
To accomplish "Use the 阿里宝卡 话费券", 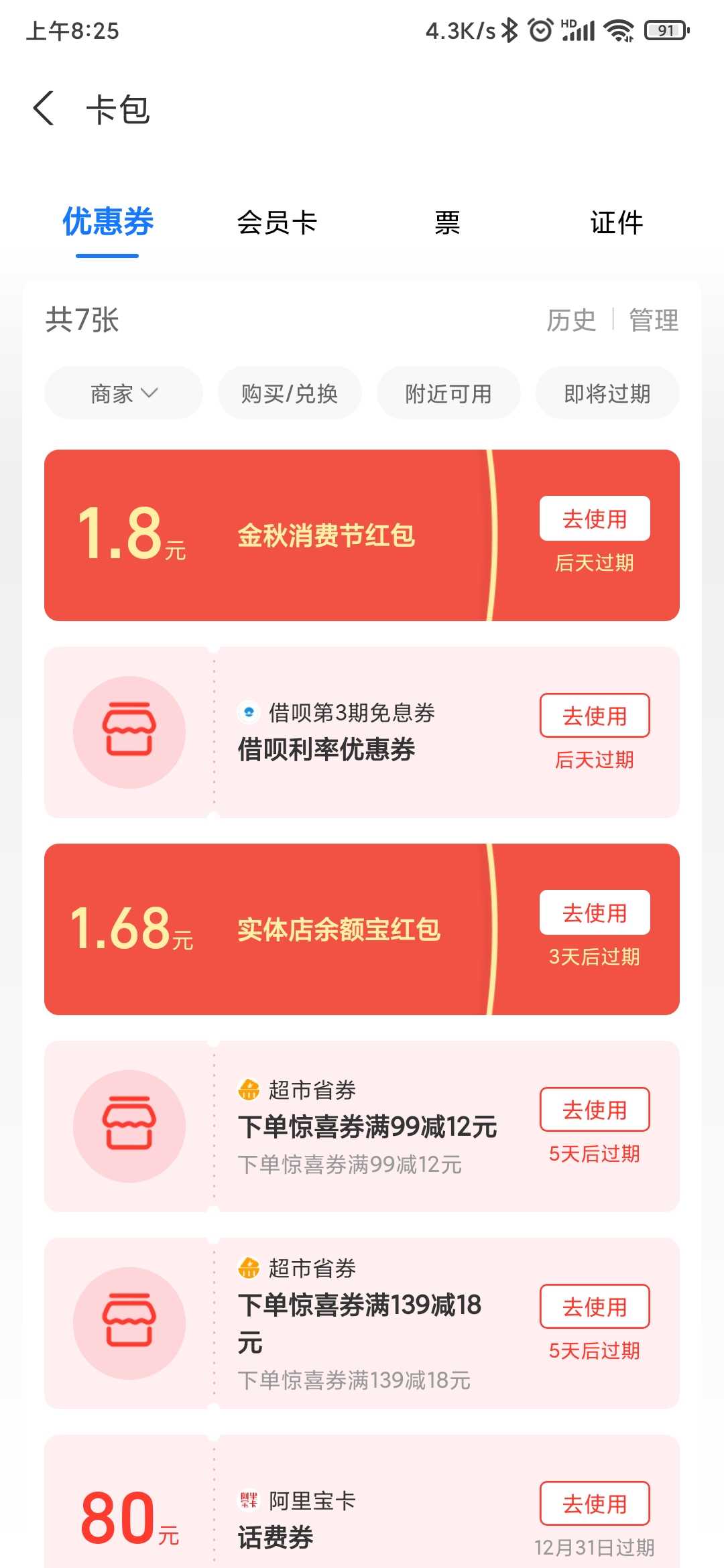I will [595, 1504].
